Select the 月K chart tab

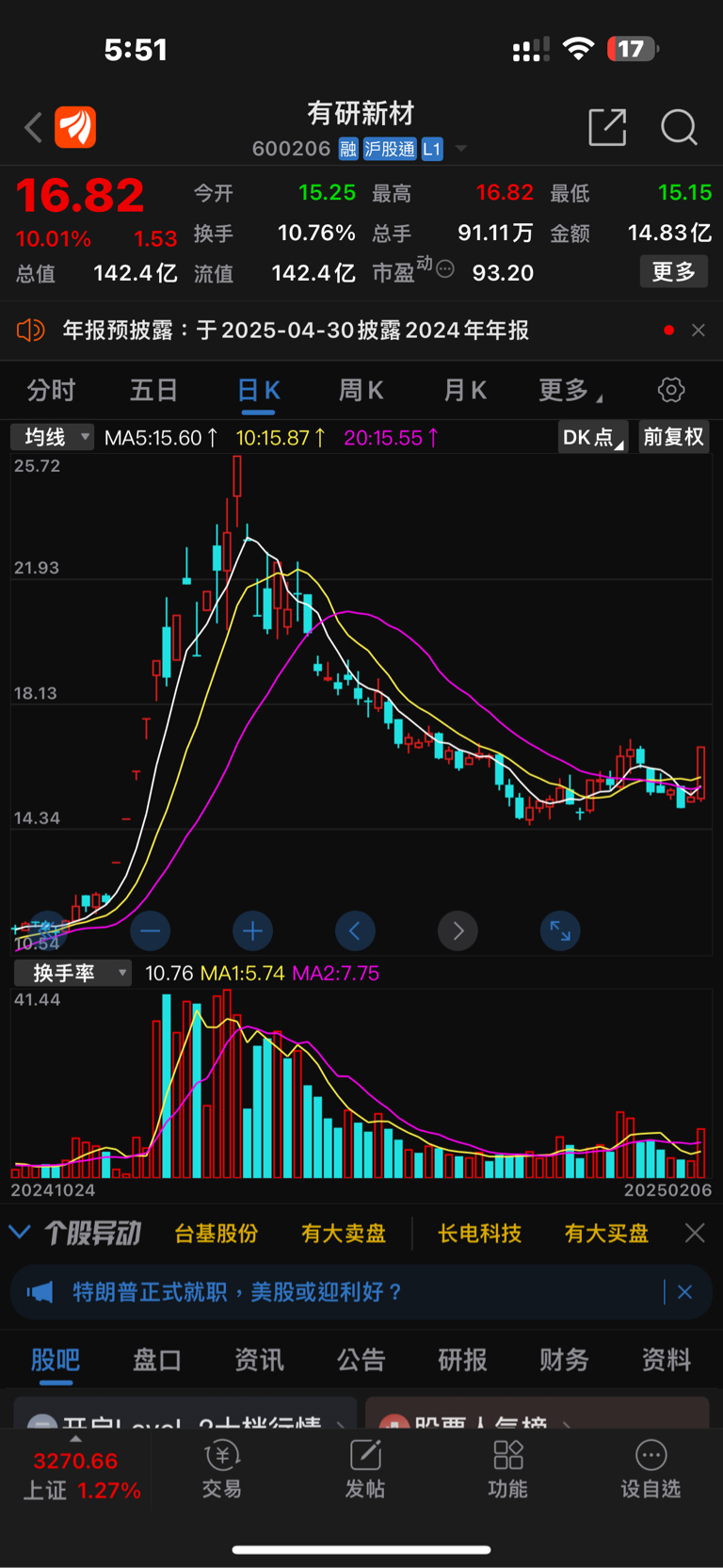point(465,390)
